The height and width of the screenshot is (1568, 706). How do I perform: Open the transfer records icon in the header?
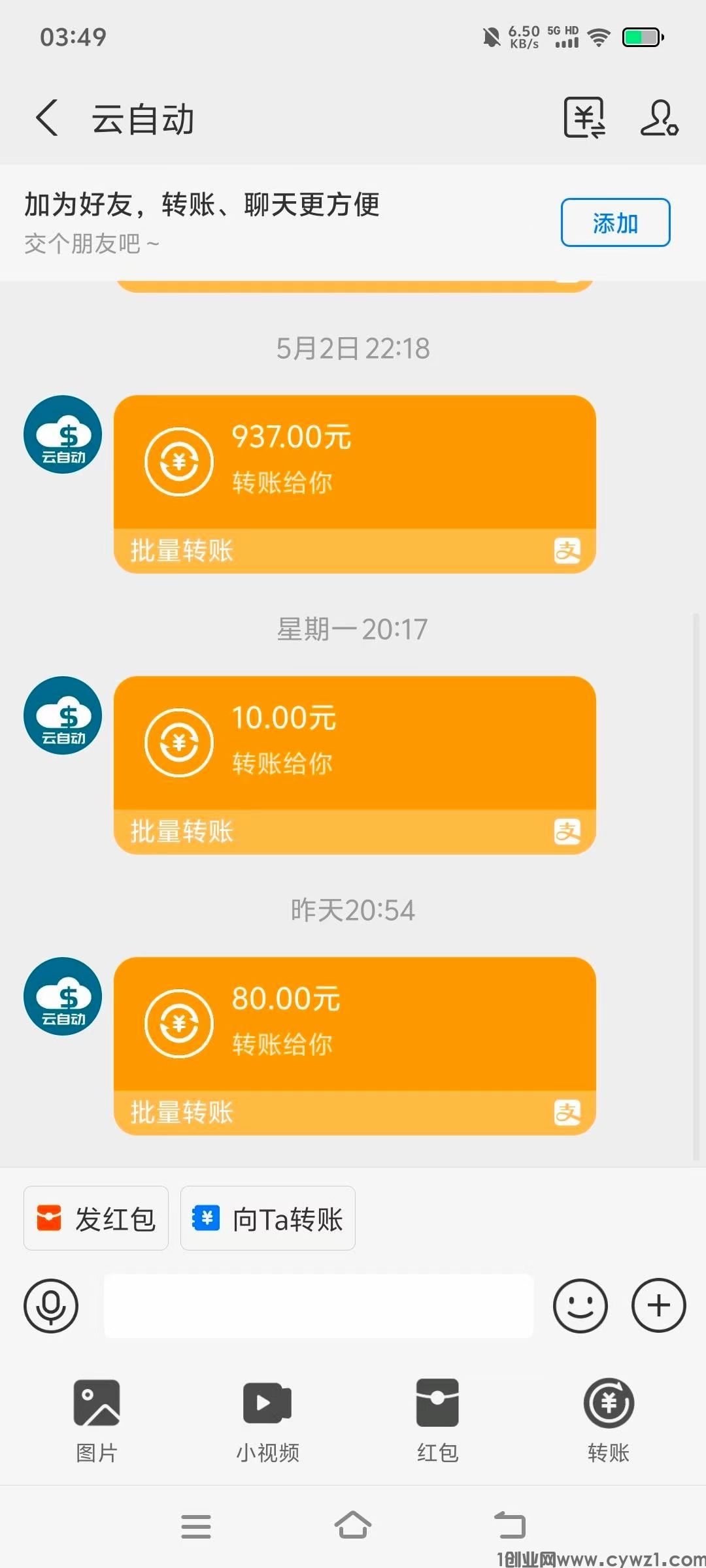pyautogui.click(x=584, y=118)
